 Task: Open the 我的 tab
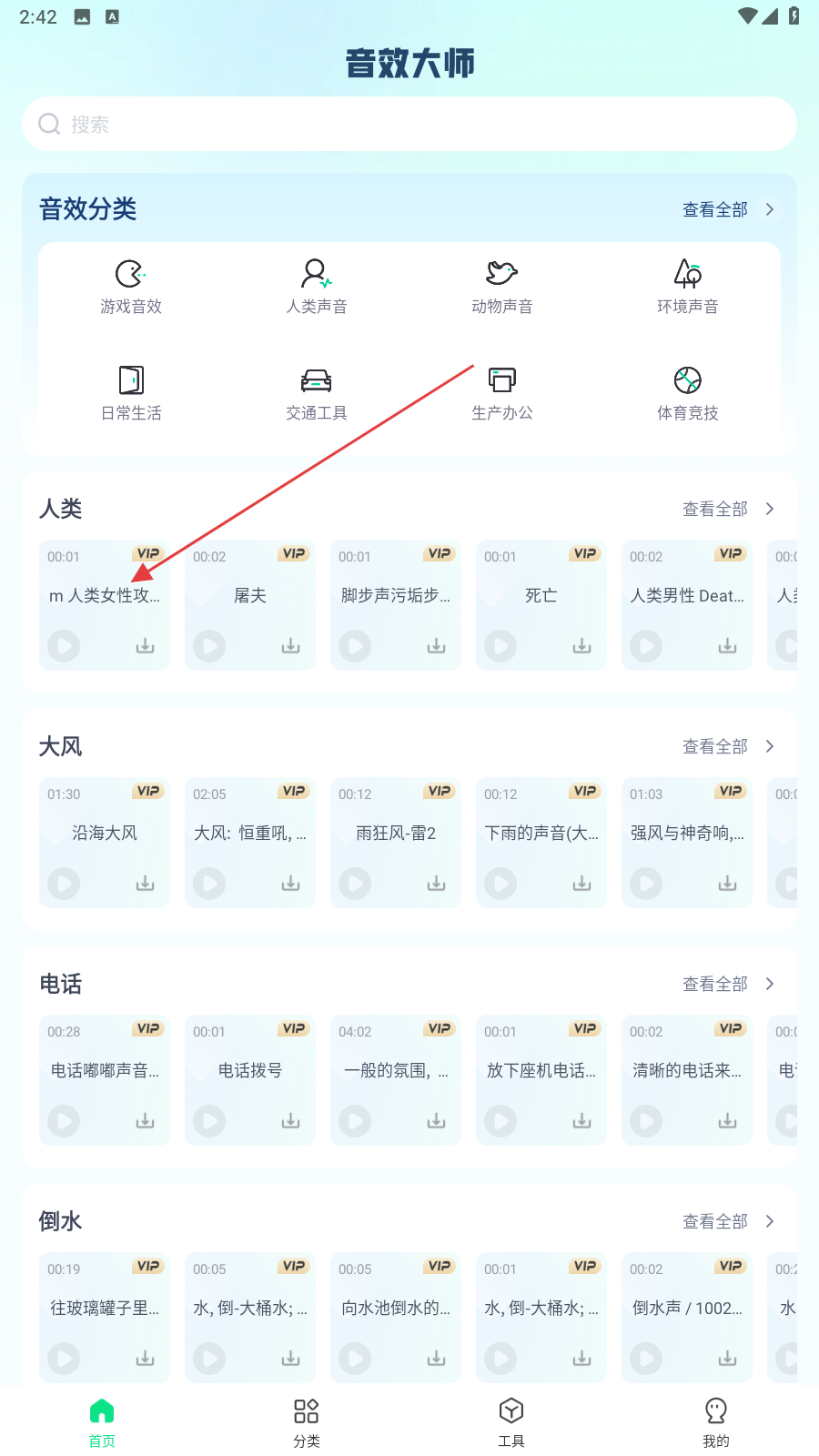click(x=716, y=1422)
